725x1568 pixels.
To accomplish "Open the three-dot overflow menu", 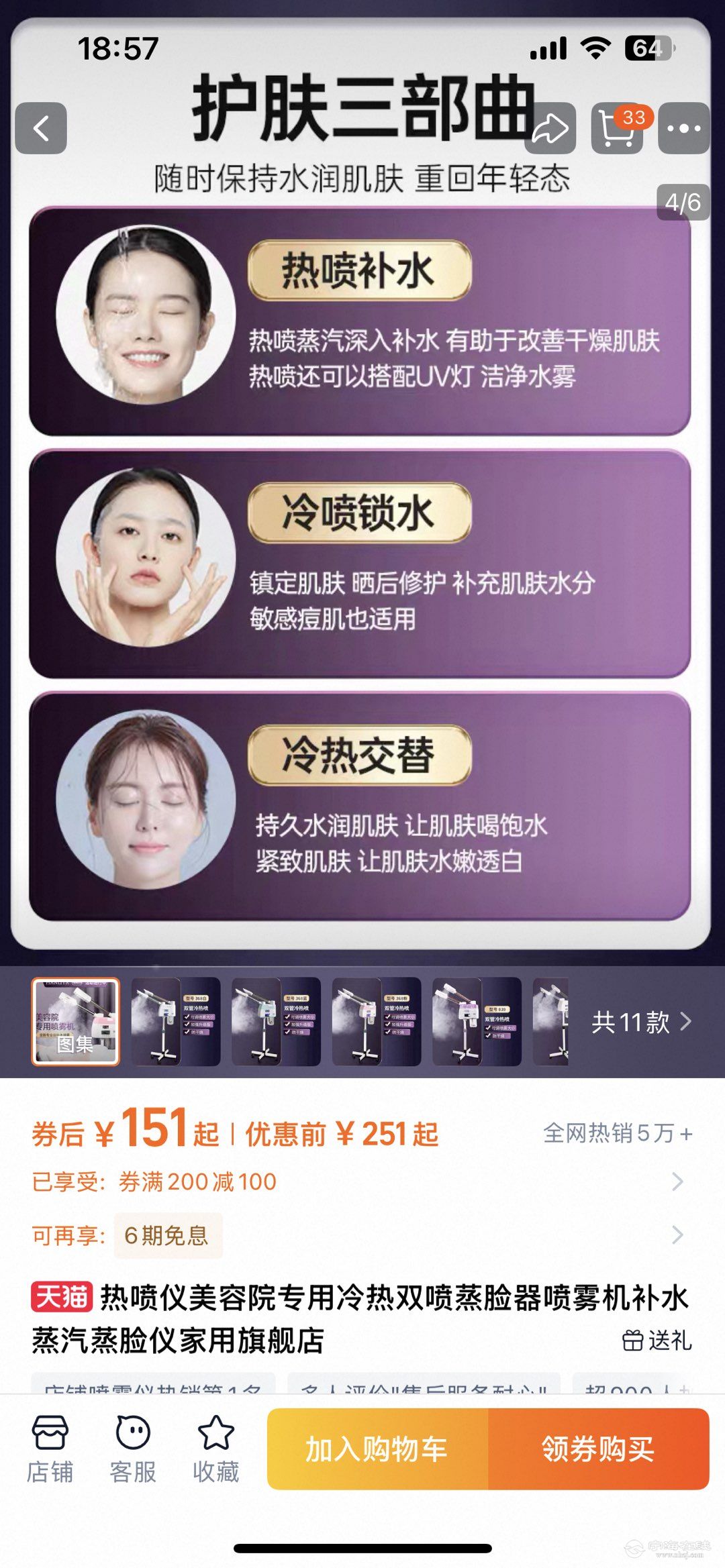I will (683, 128).
